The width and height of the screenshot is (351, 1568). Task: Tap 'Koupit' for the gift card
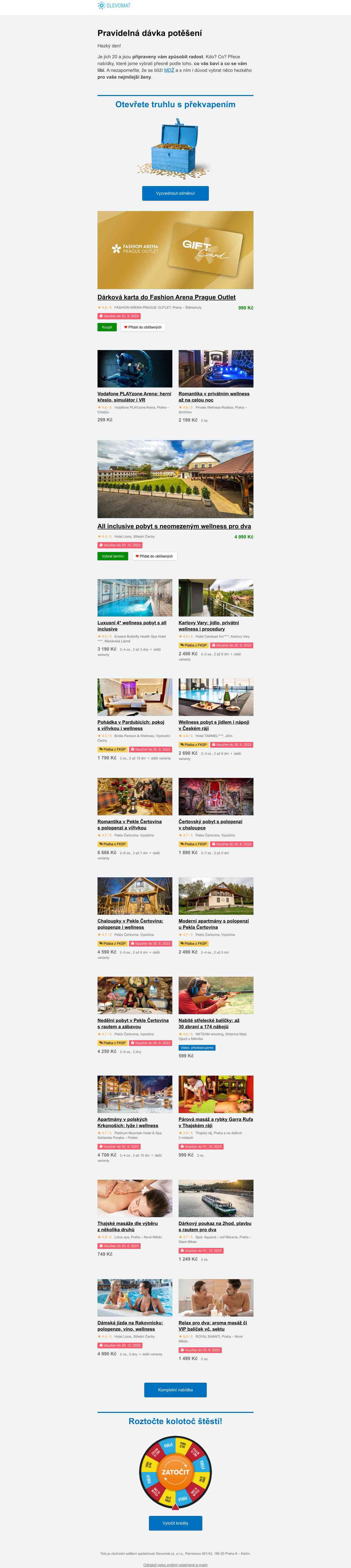click(107, 327)
